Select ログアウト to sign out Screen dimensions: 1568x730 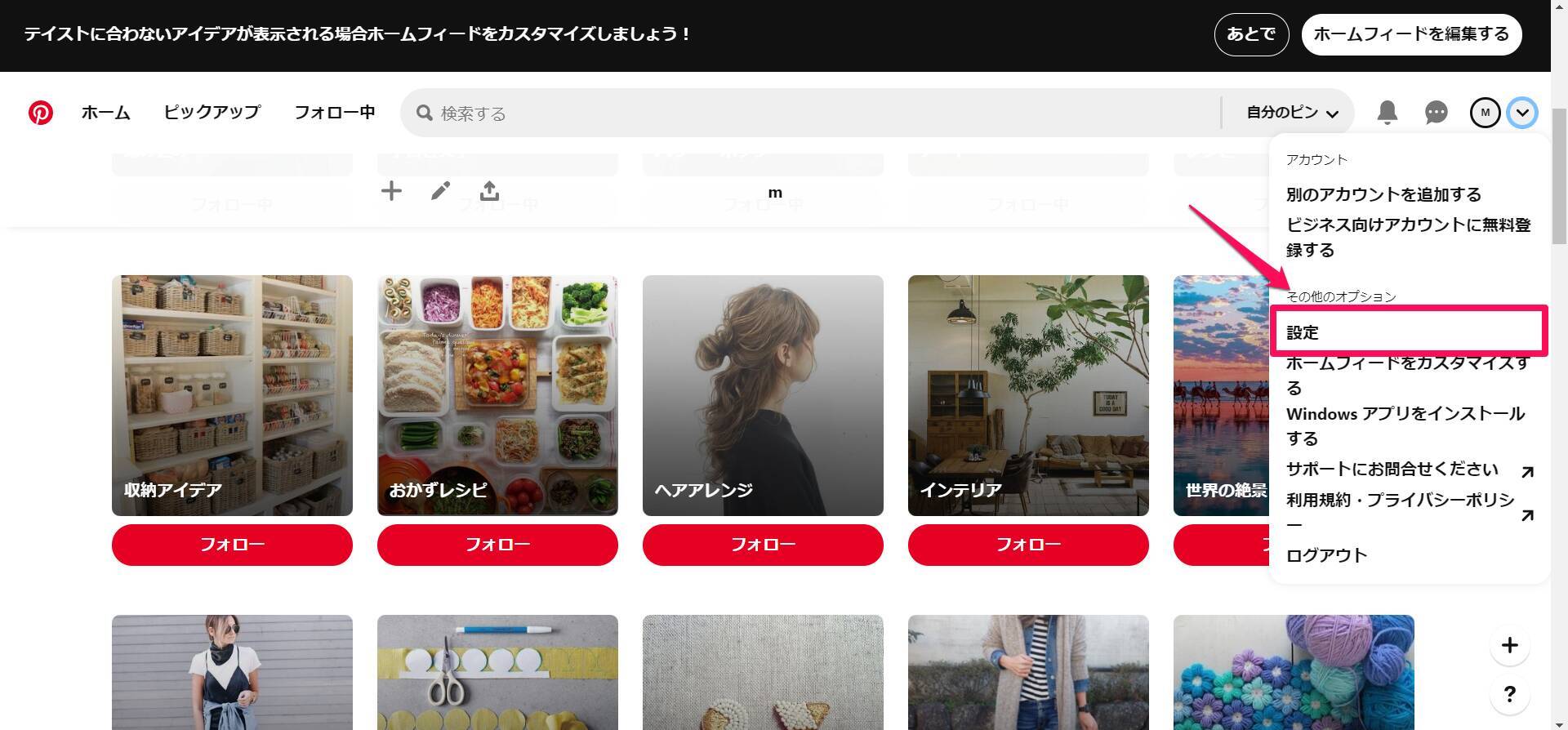(x=1326, y=555)
